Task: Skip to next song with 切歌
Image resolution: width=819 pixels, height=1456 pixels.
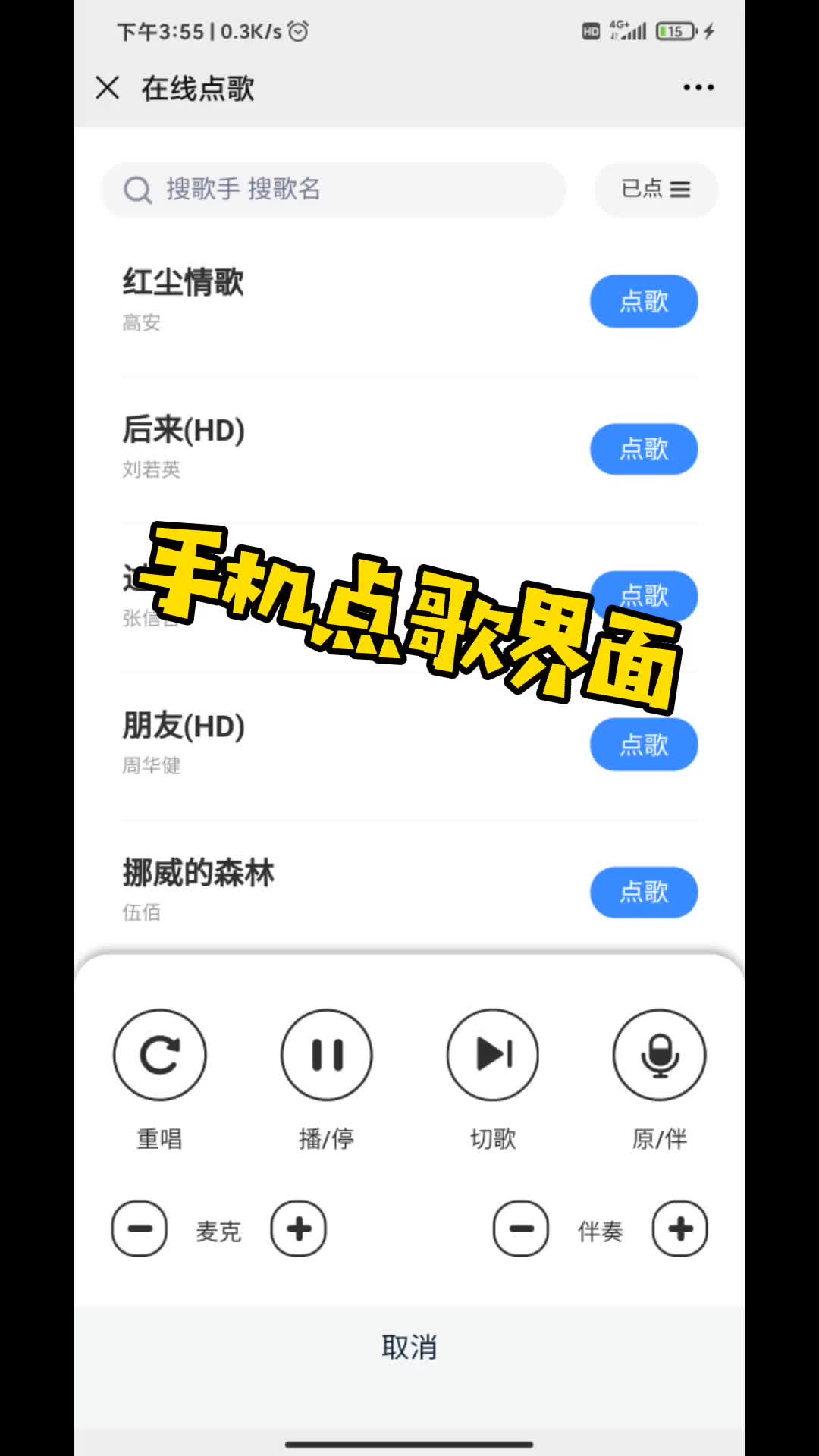Action: 493,1055
